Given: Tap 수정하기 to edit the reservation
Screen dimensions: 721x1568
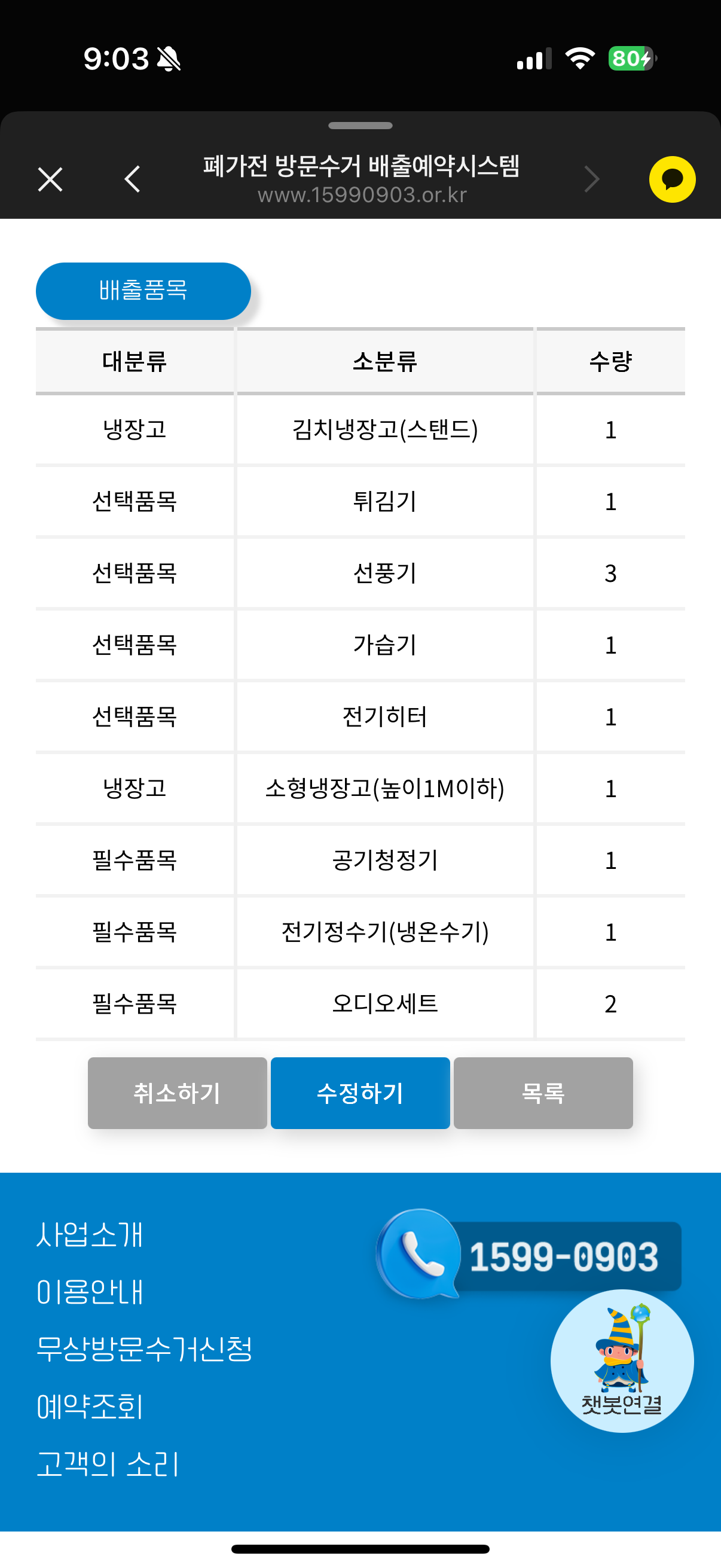Looking at the screenshot, I should point(360,1093).
